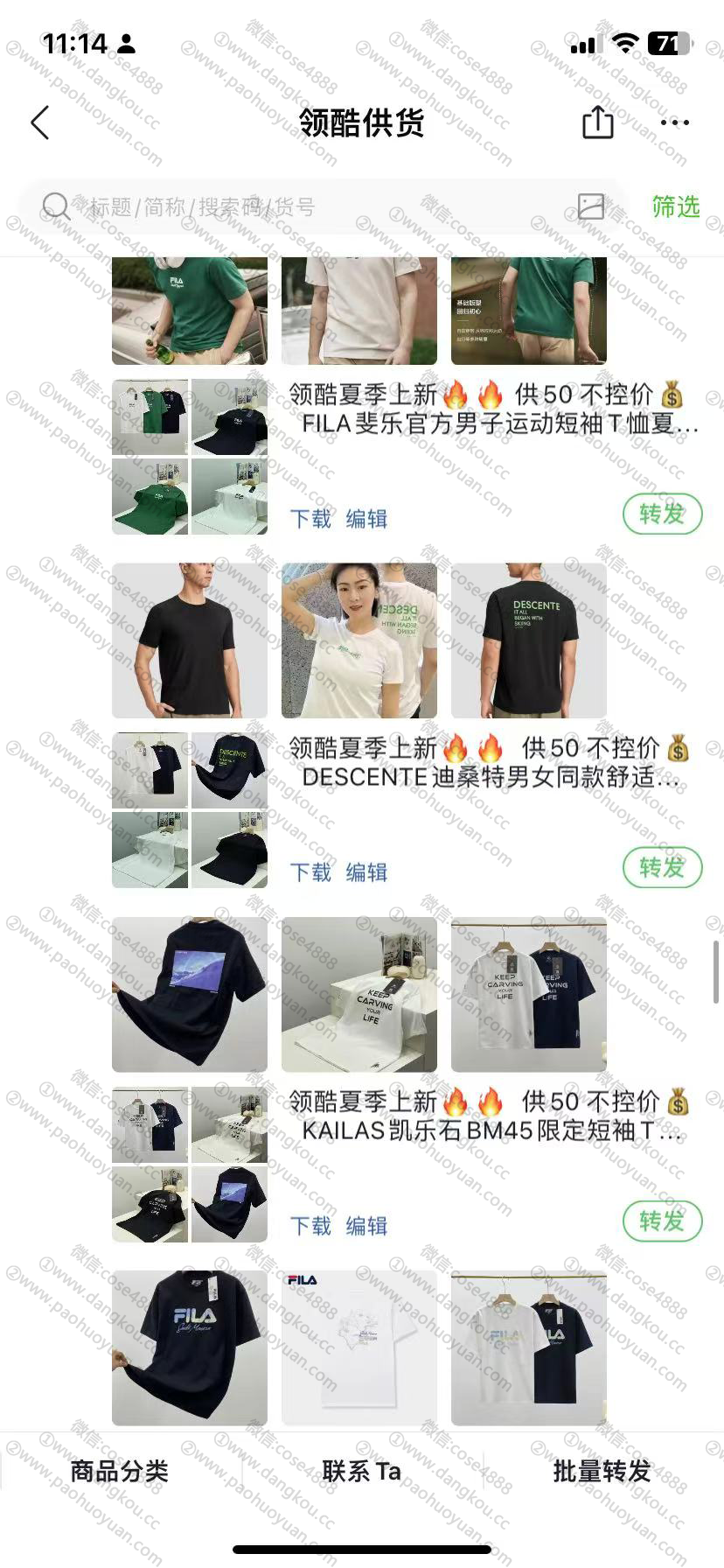Viewport: 724px width, 1568px height.
Task: Edit the DESCENTE 迪桑特 post
Action: pyautogui.click(x=366, y=872)
